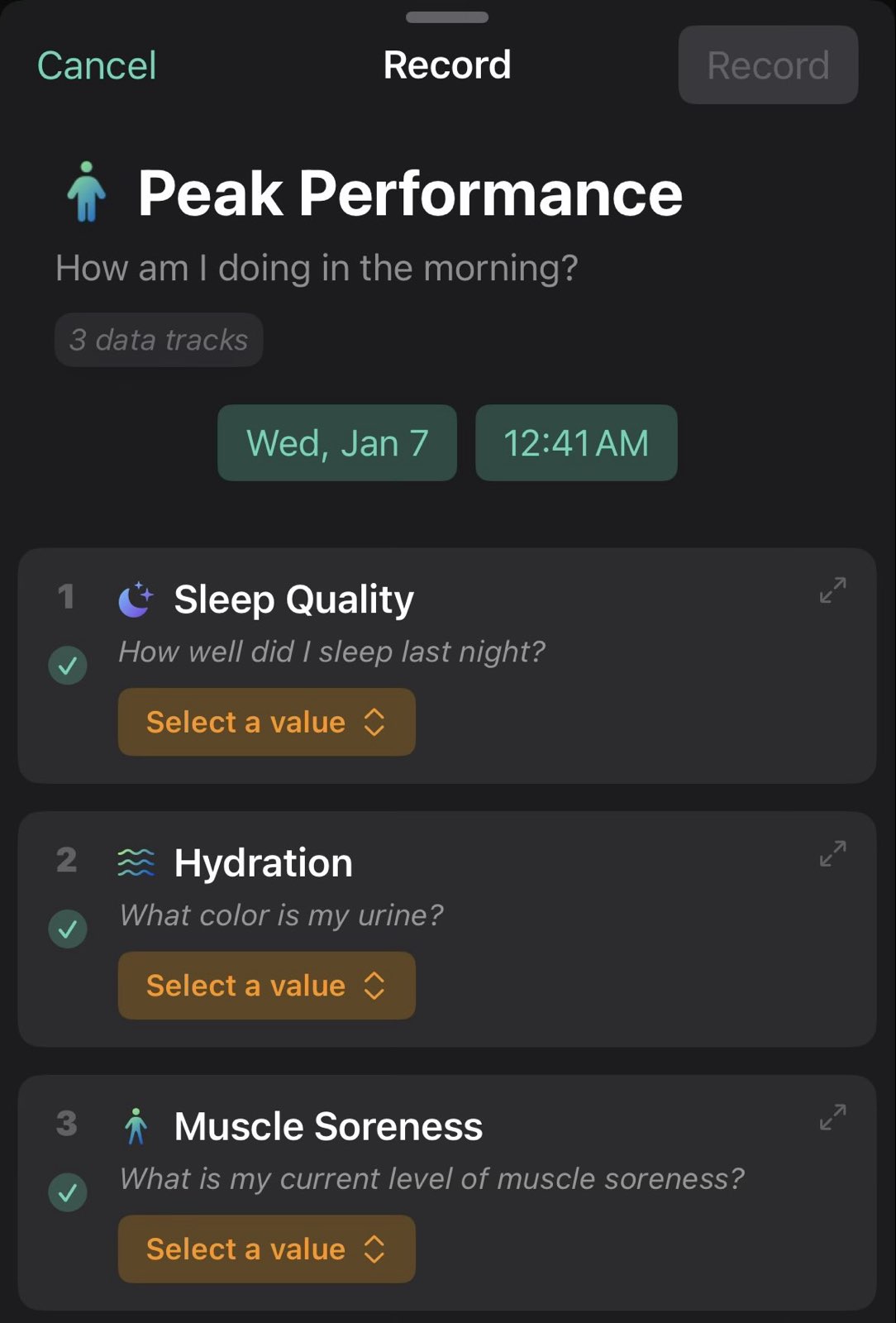896x1323 pixels.
Task: Expand the Muscle Soreness card
Action: (832, 1117)
